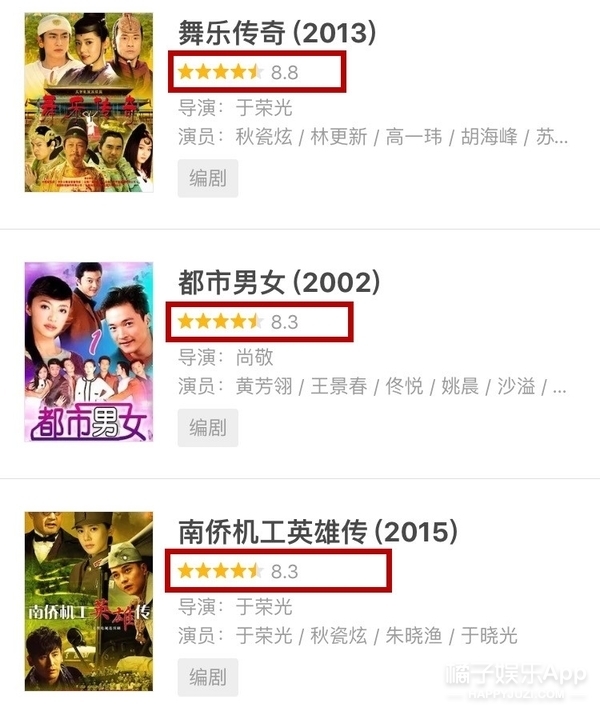Image resolution: width=600 pixels, height=715 pixels.
Task: Open the 舞乐传奇 (2013) entry
Action: (277, 33)
